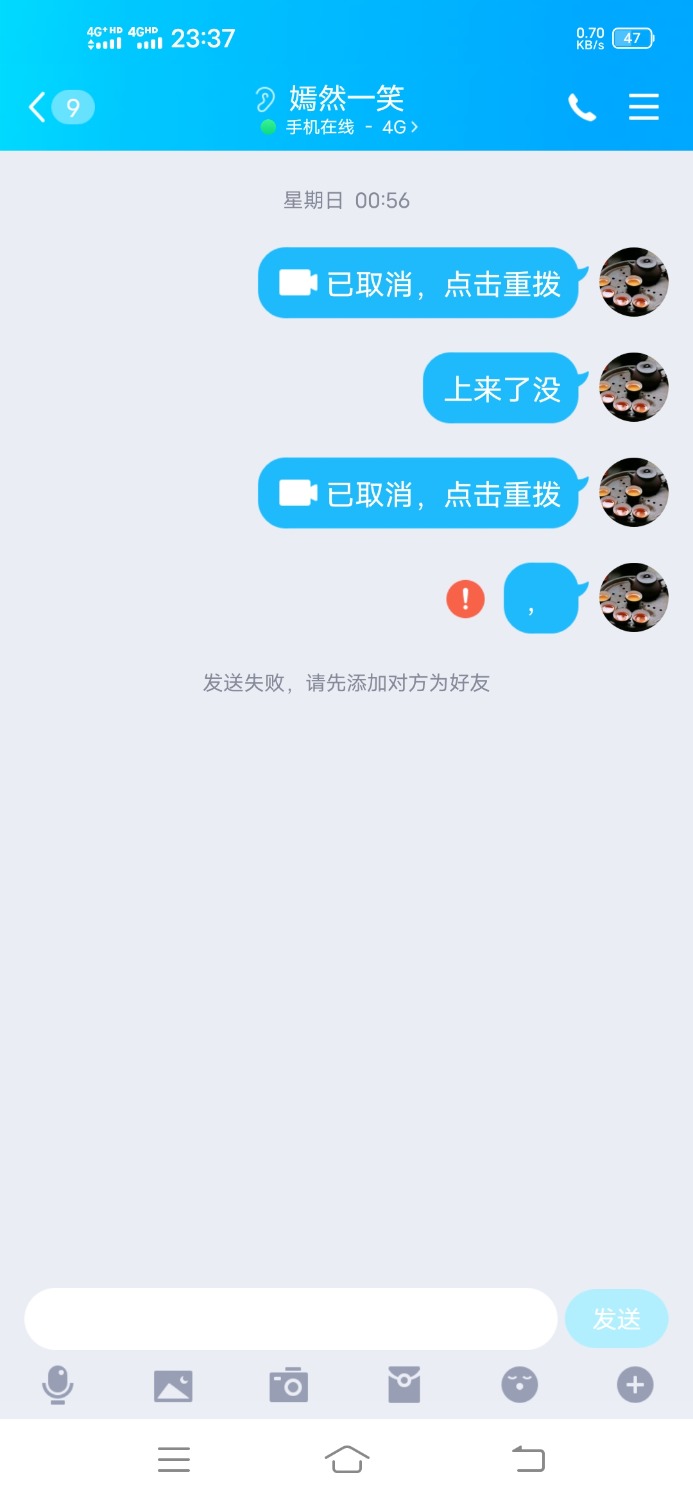Image resolution: width=693 pixels, height=1500 pixels.
Task: Start a voice call with 嫣然一笑
Action: (x=581, y=107)
